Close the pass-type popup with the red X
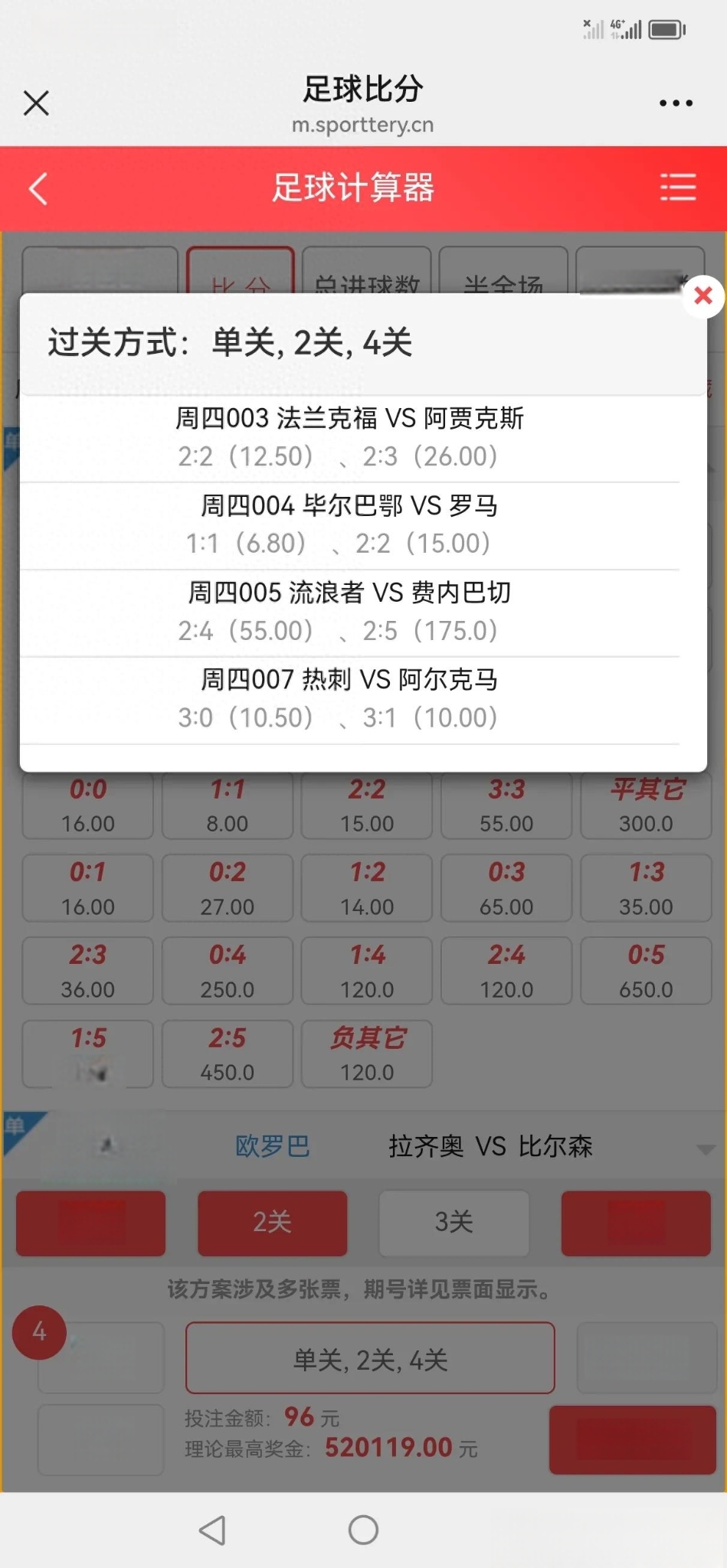 coord(703,296)
